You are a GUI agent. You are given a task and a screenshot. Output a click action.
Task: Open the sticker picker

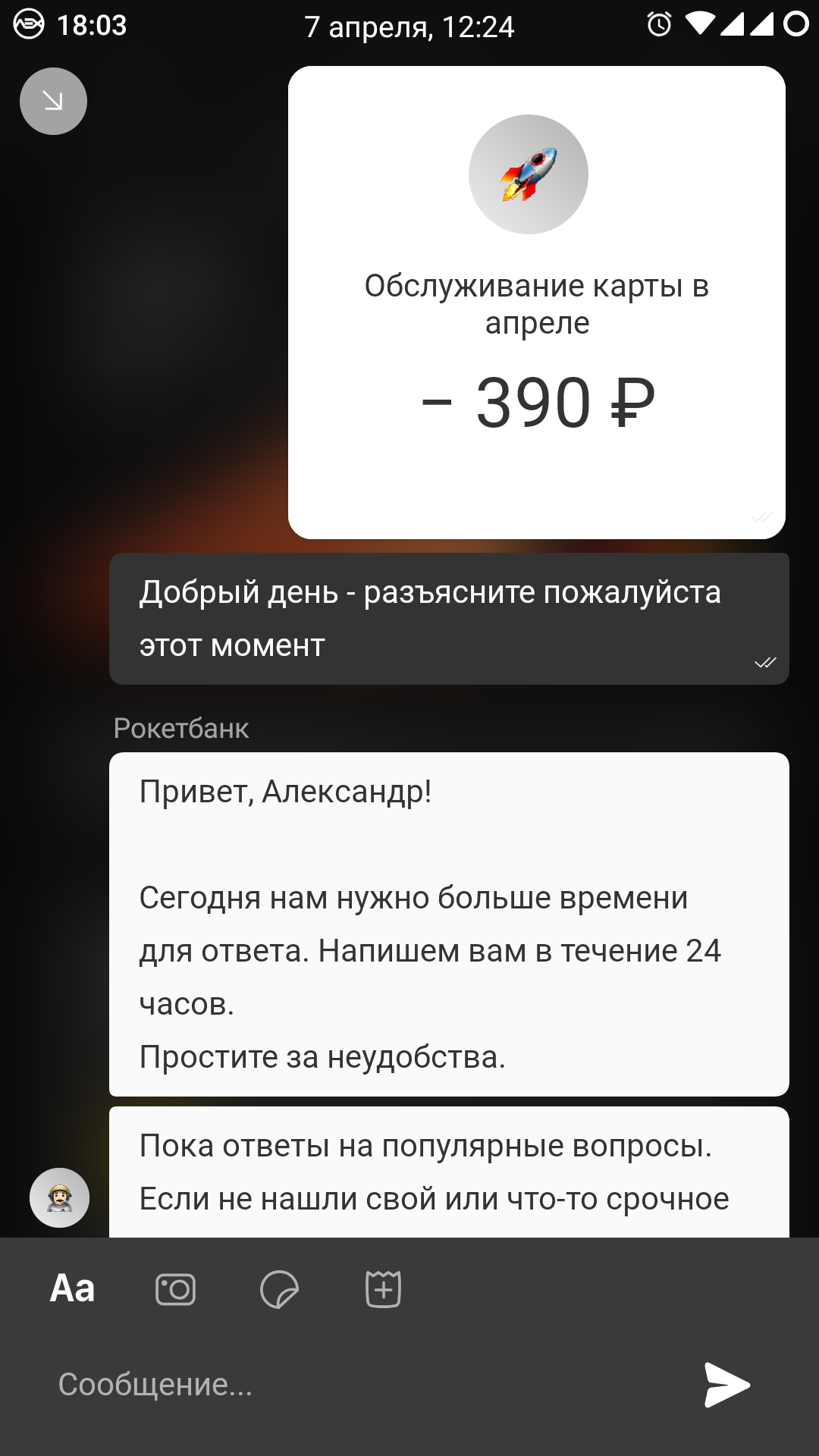279,1288
